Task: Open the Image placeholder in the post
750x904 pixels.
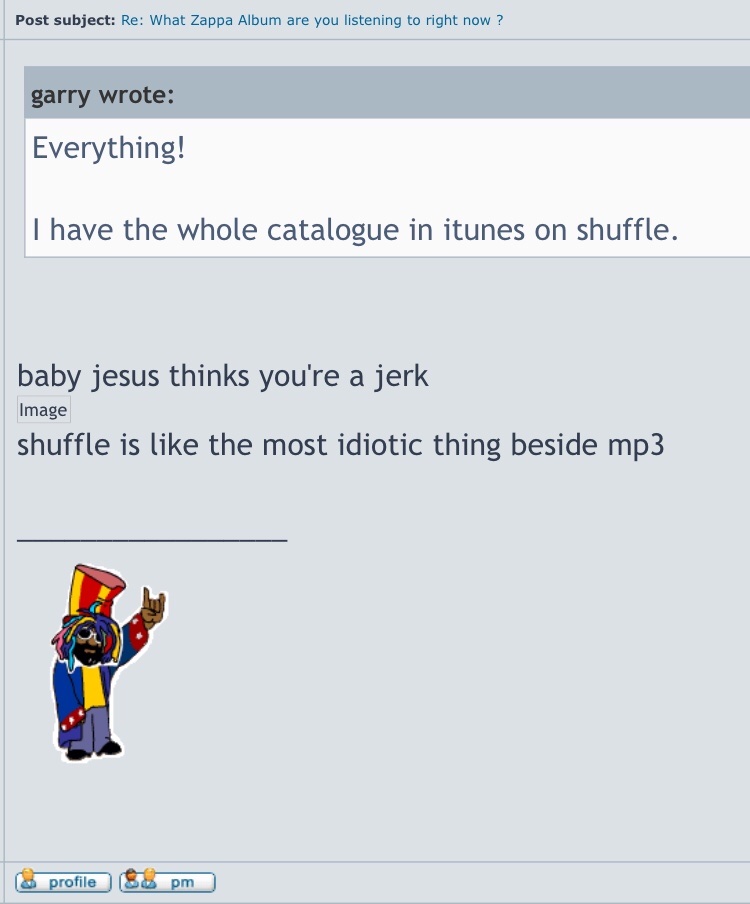Action: (43, 410)
